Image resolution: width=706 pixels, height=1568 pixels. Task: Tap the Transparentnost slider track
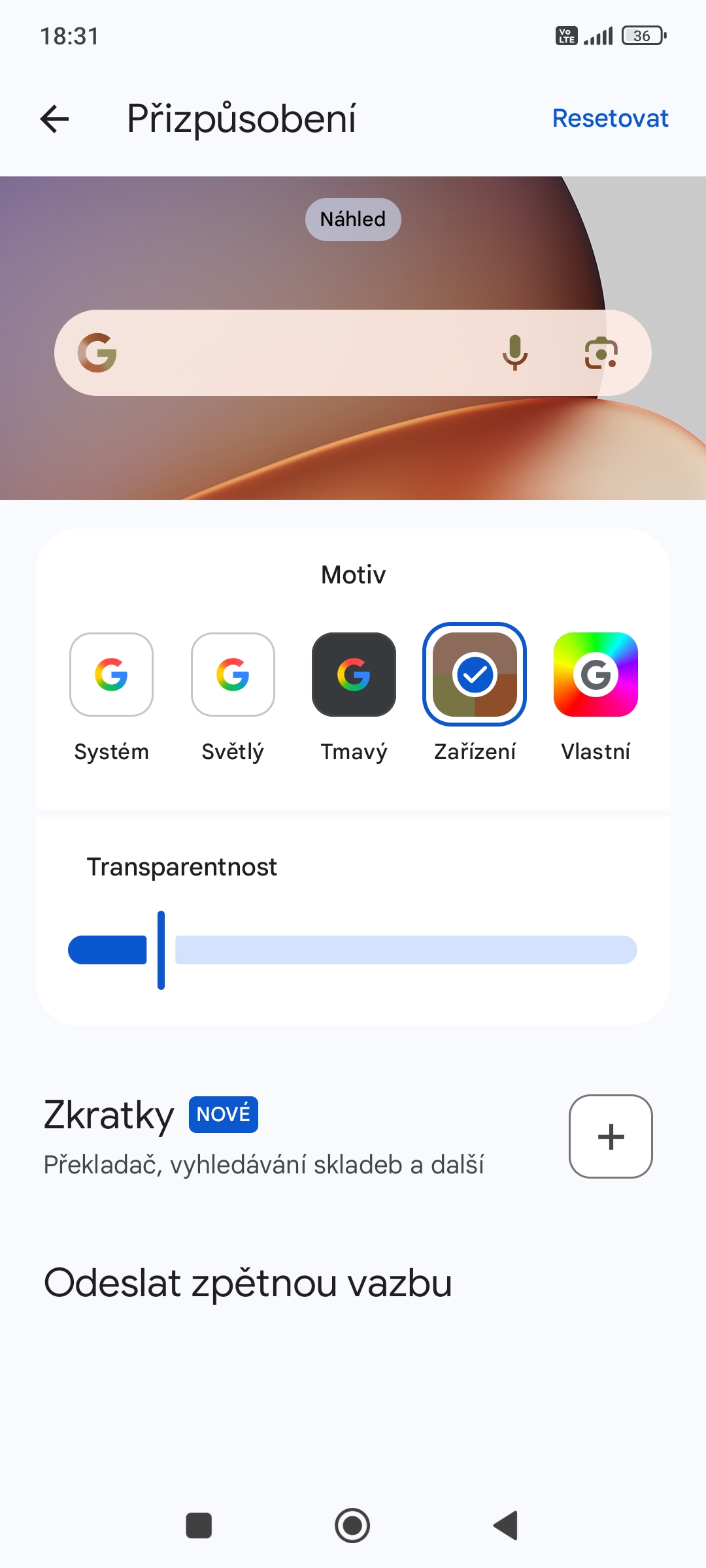click(405, 950)
